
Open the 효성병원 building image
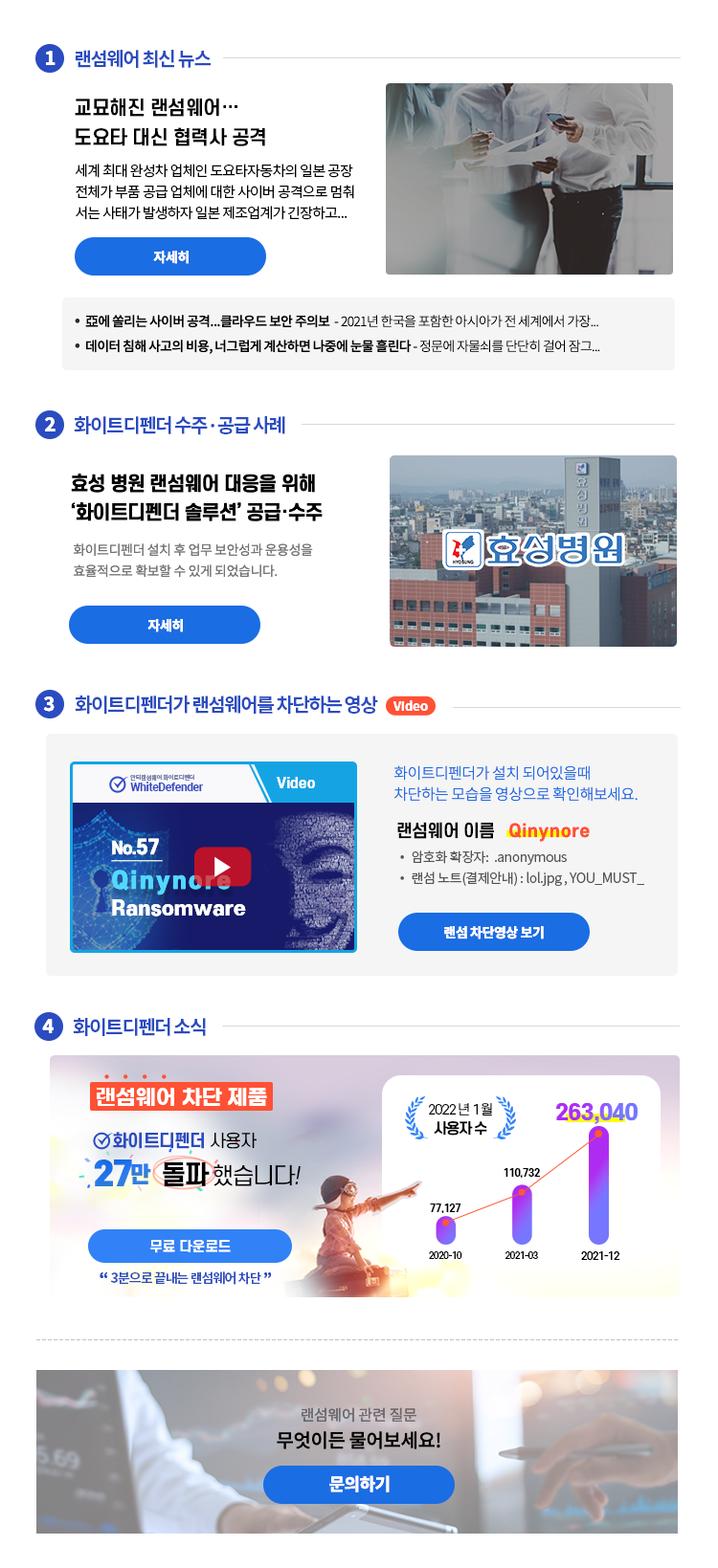tap(532, 551)
